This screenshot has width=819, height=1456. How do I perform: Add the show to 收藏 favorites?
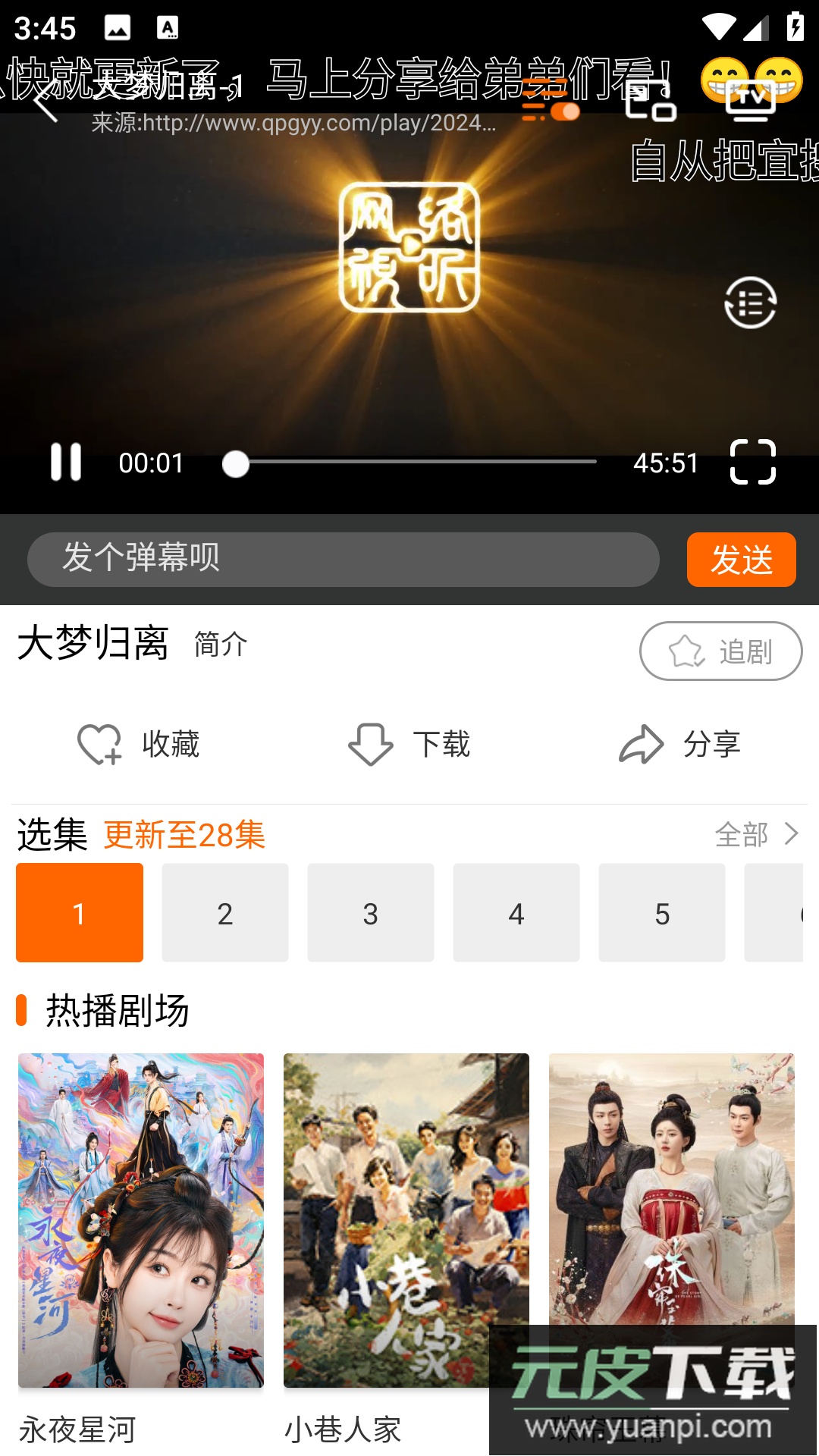[139, 744]
